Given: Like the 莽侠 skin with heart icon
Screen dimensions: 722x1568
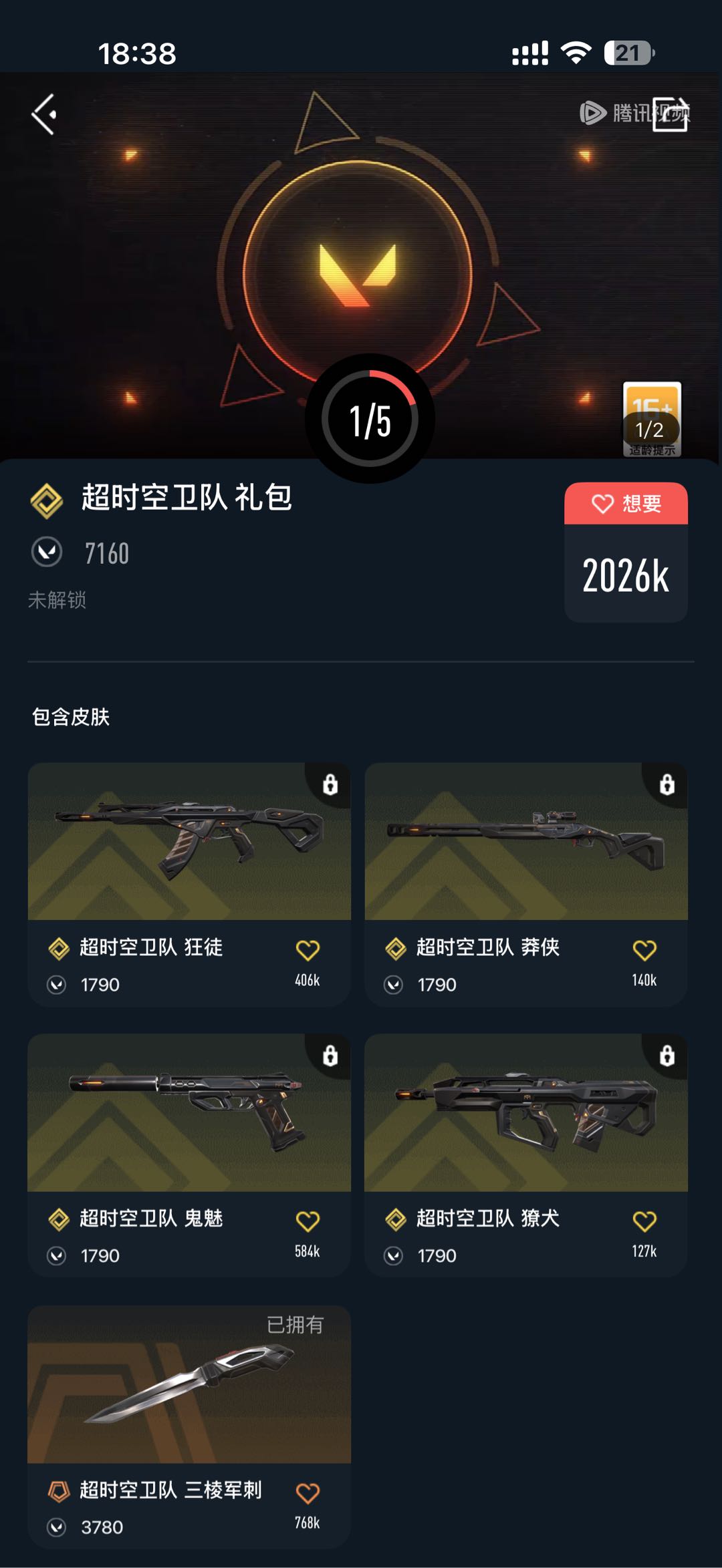Looking at the screenshot, I should tap(644, 950).
